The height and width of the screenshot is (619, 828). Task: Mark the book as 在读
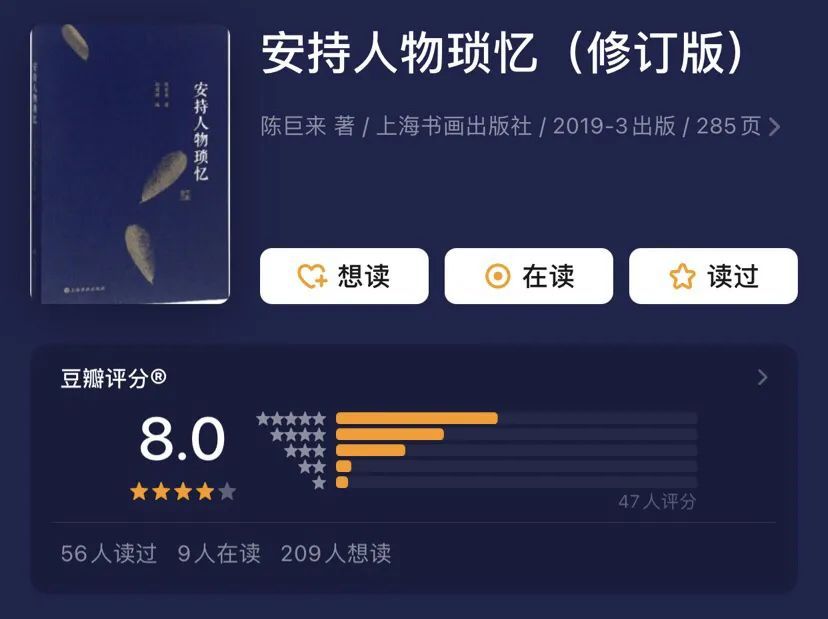(528, 276)
